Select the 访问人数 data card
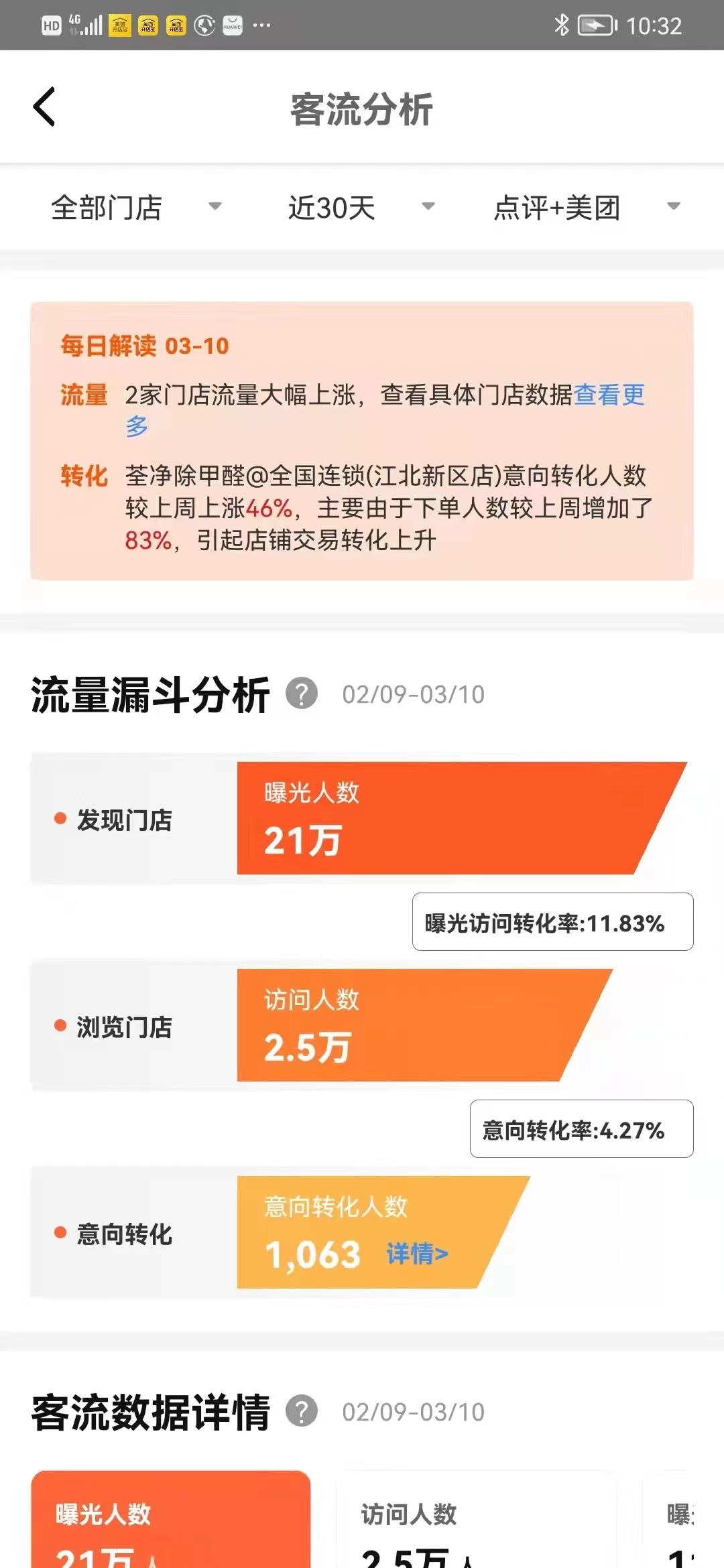The width and height of the screenshot is (724, 1568). coord(477,1519)
